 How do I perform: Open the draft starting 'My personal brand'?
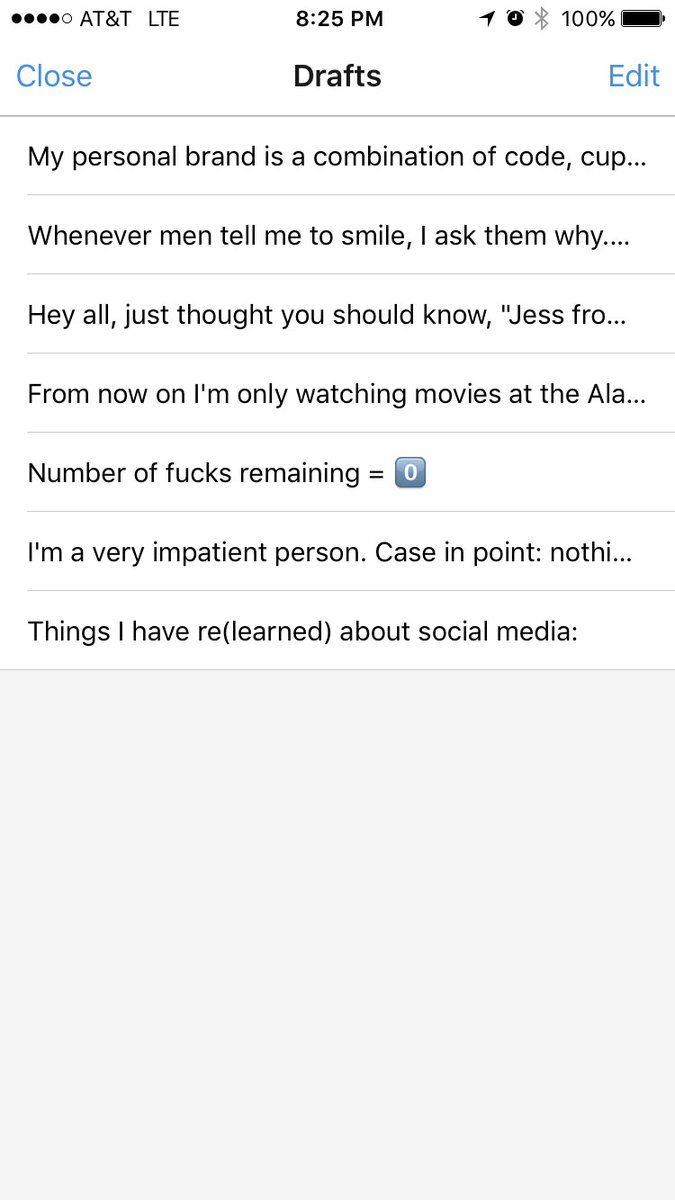click(337, 156)
